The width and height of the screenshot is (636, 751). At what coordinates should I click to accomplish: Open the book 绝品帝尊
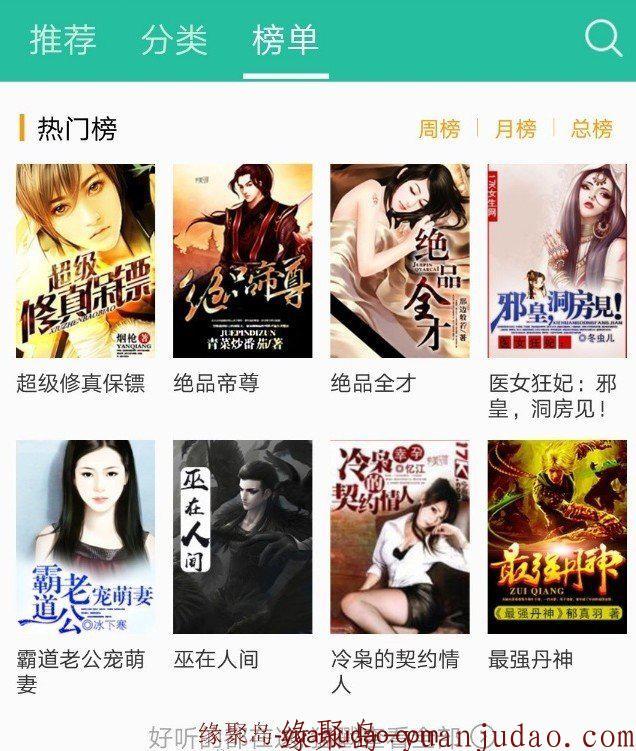pos(243,261)
